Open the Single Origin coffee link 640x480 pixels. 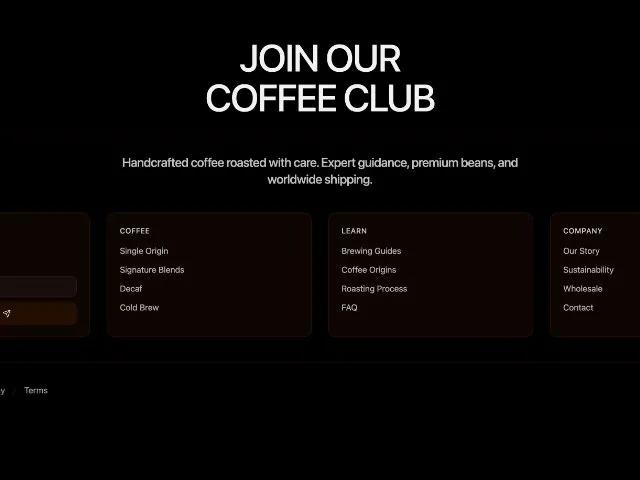pos(144,251)
